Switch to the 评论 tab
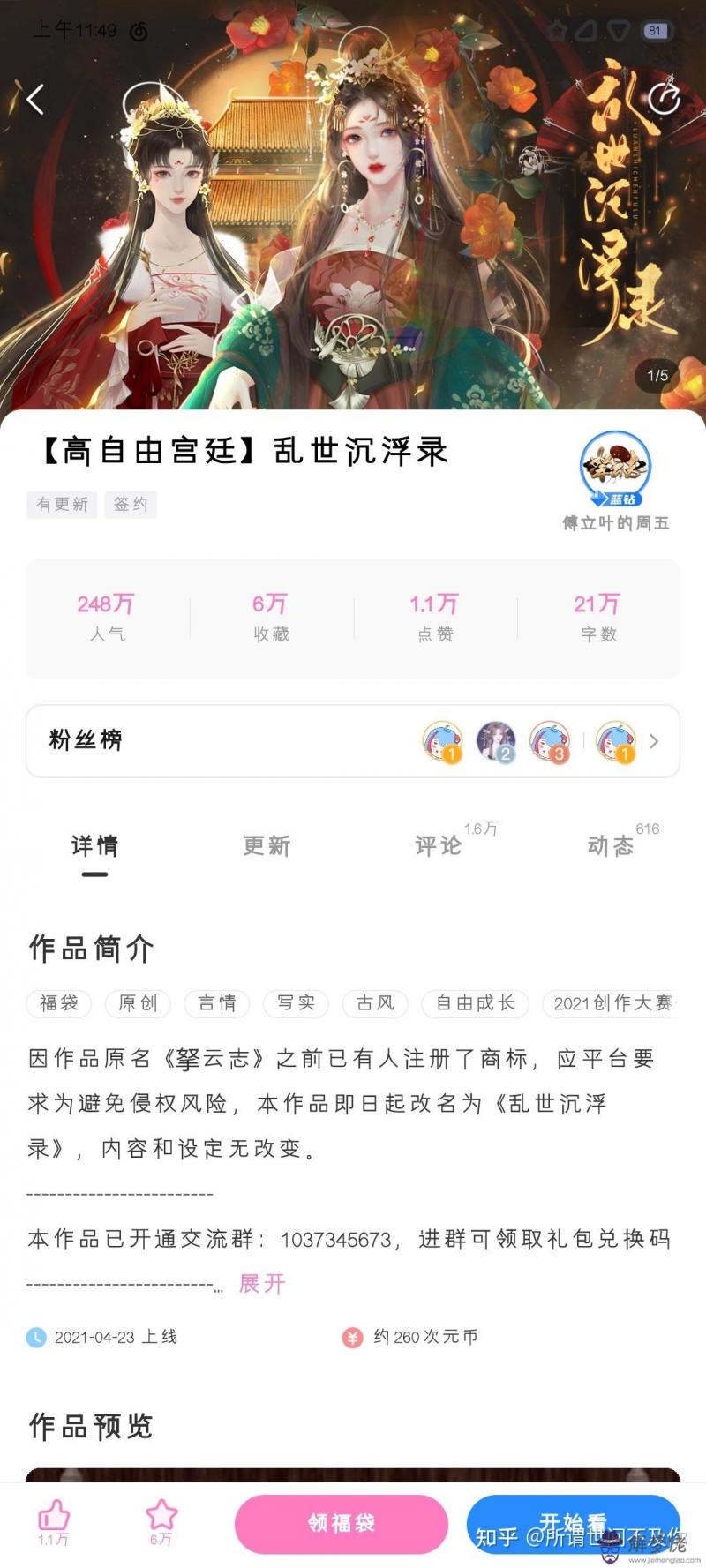 coord(439,846)
